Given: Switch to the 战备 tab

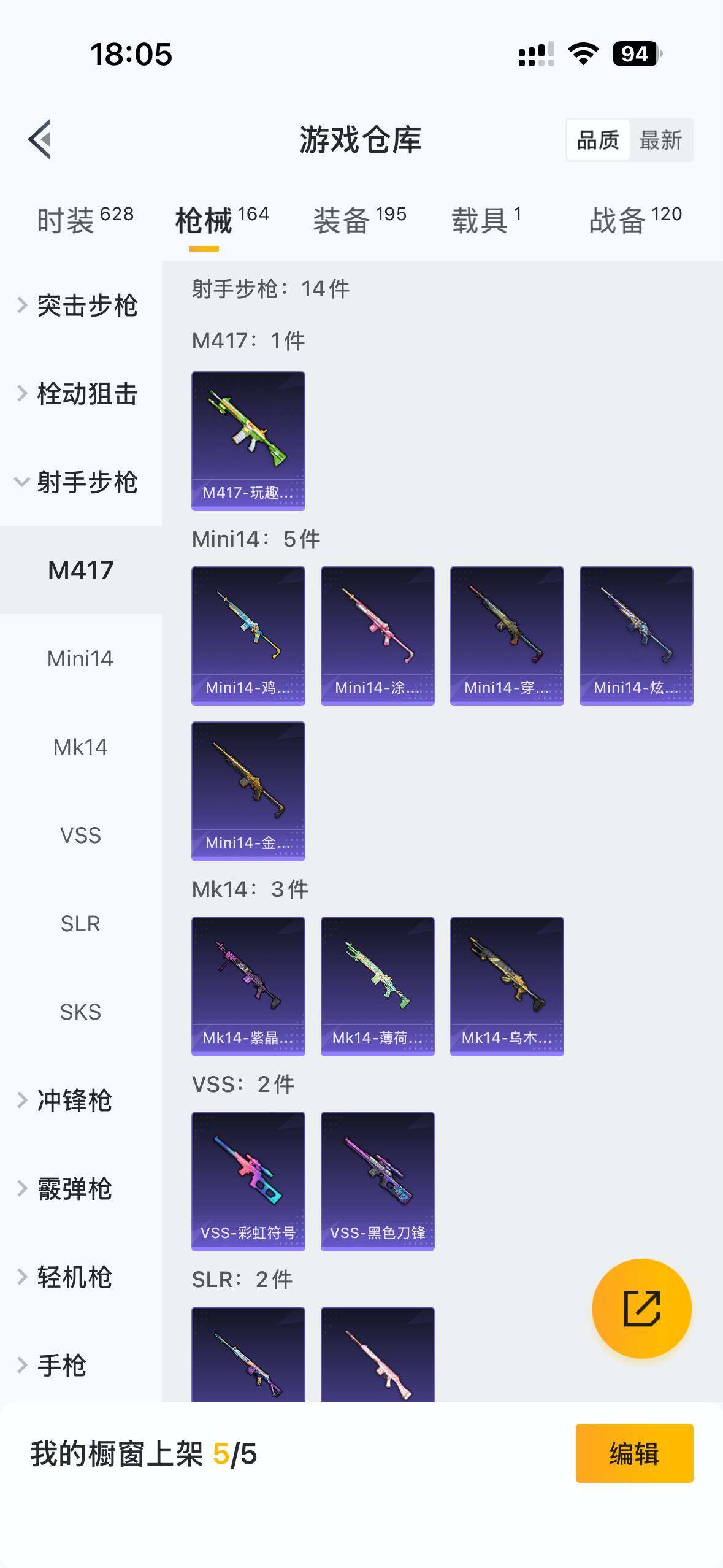Looking at the screenshot, I should [x=635, y=220].
